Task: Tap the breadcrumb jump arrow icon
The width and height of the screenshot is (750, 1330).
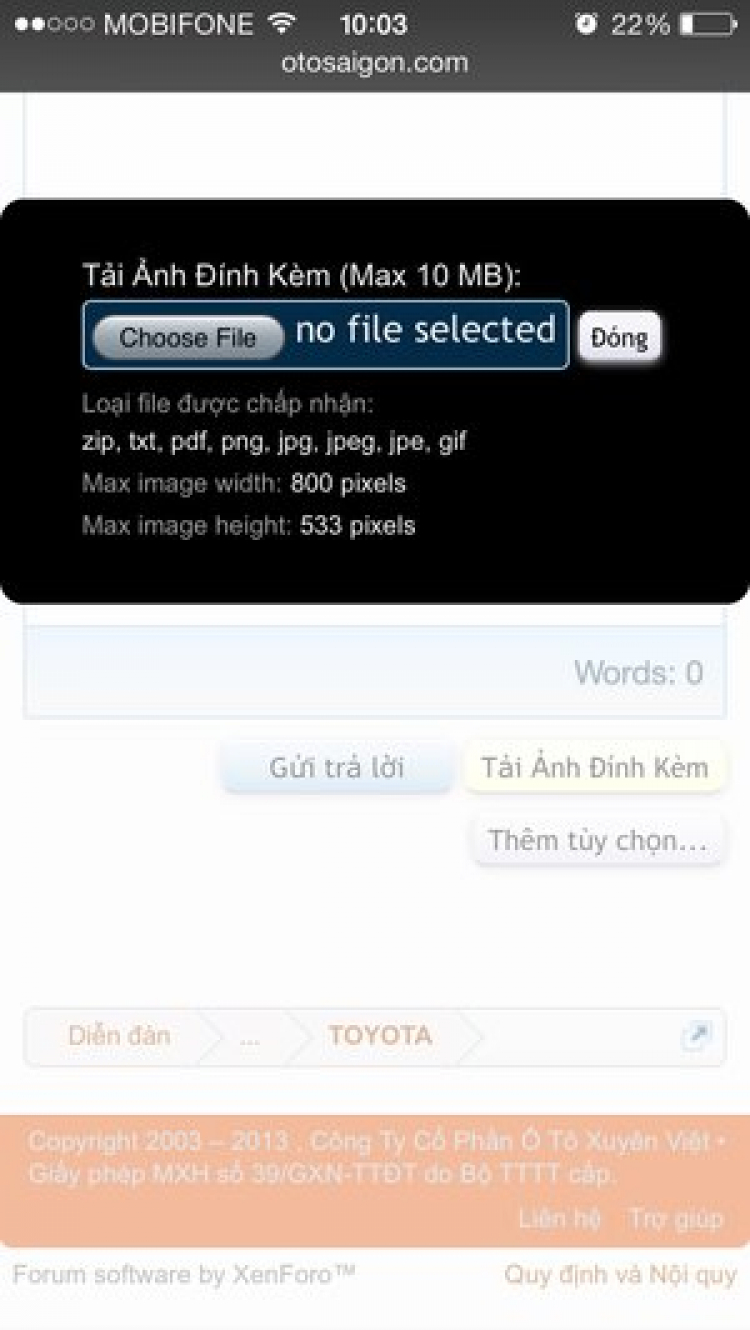Action: pos(696,1036)
